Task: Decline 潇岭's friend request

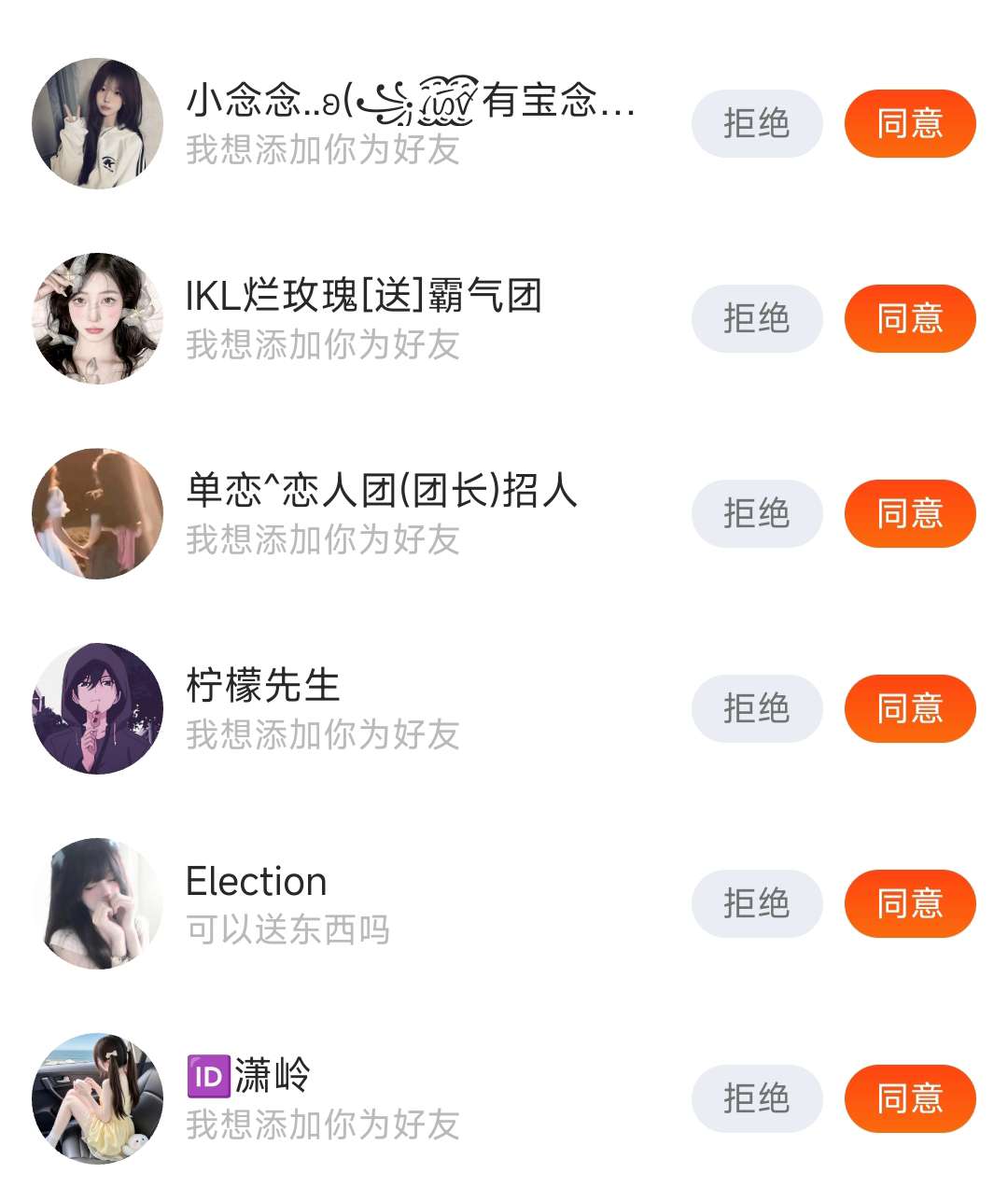Action: click(x=757, y=1098)
